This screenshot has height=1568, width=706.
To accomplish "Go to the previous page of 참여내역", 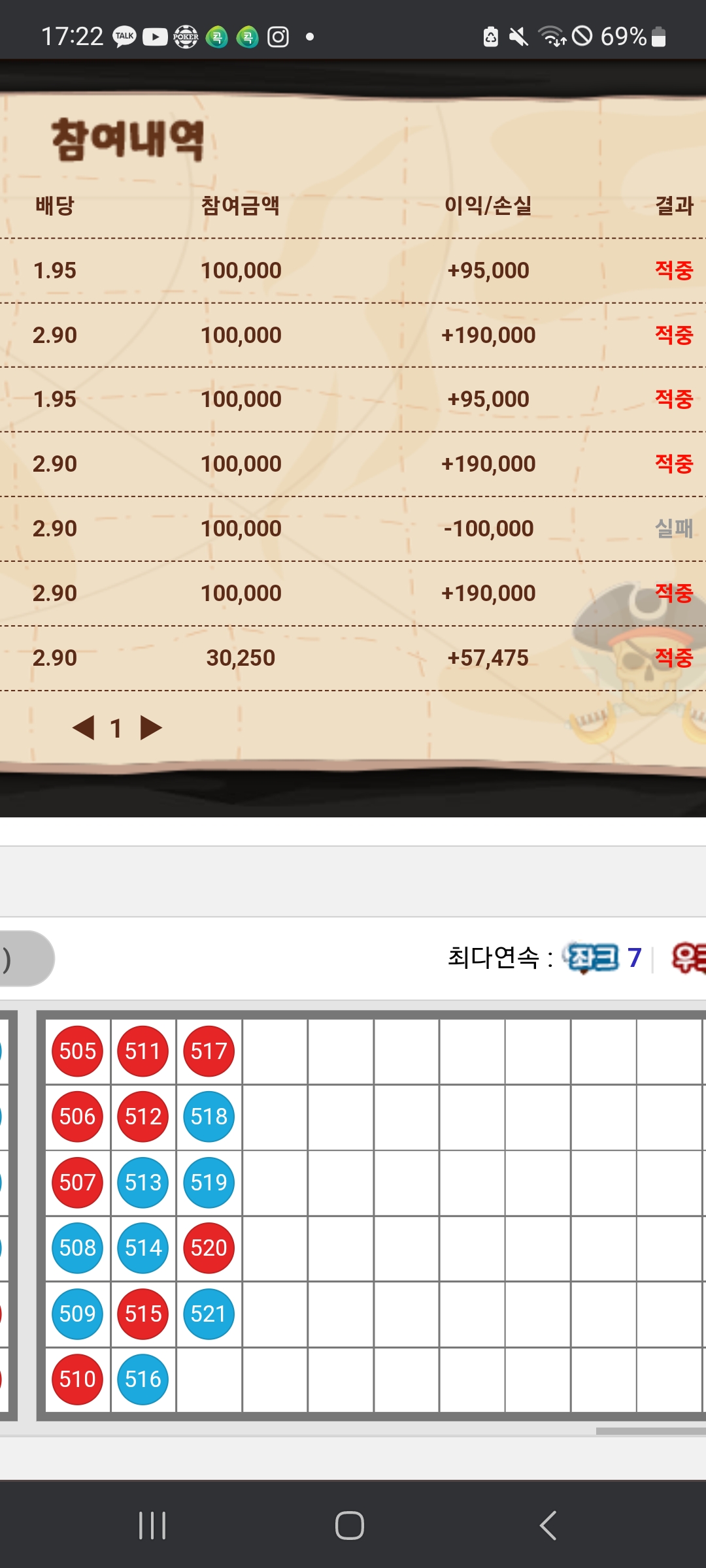I will [x=84, y=728].
